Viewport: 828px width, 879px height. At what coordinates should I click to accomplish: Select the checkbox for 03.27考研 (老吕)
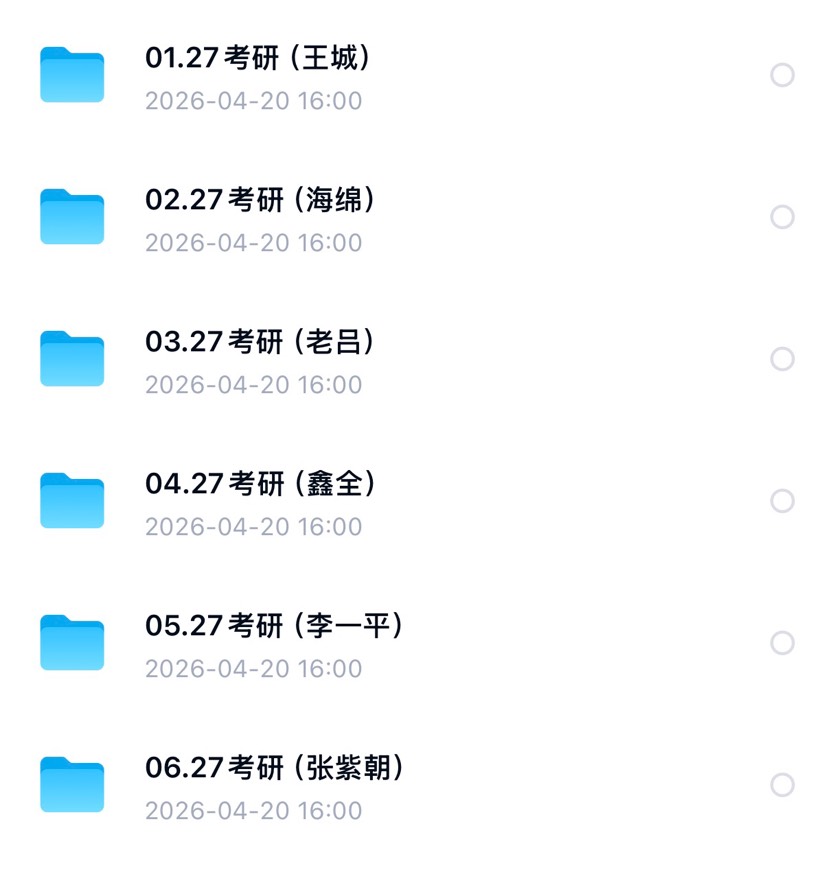pos(783,358)
